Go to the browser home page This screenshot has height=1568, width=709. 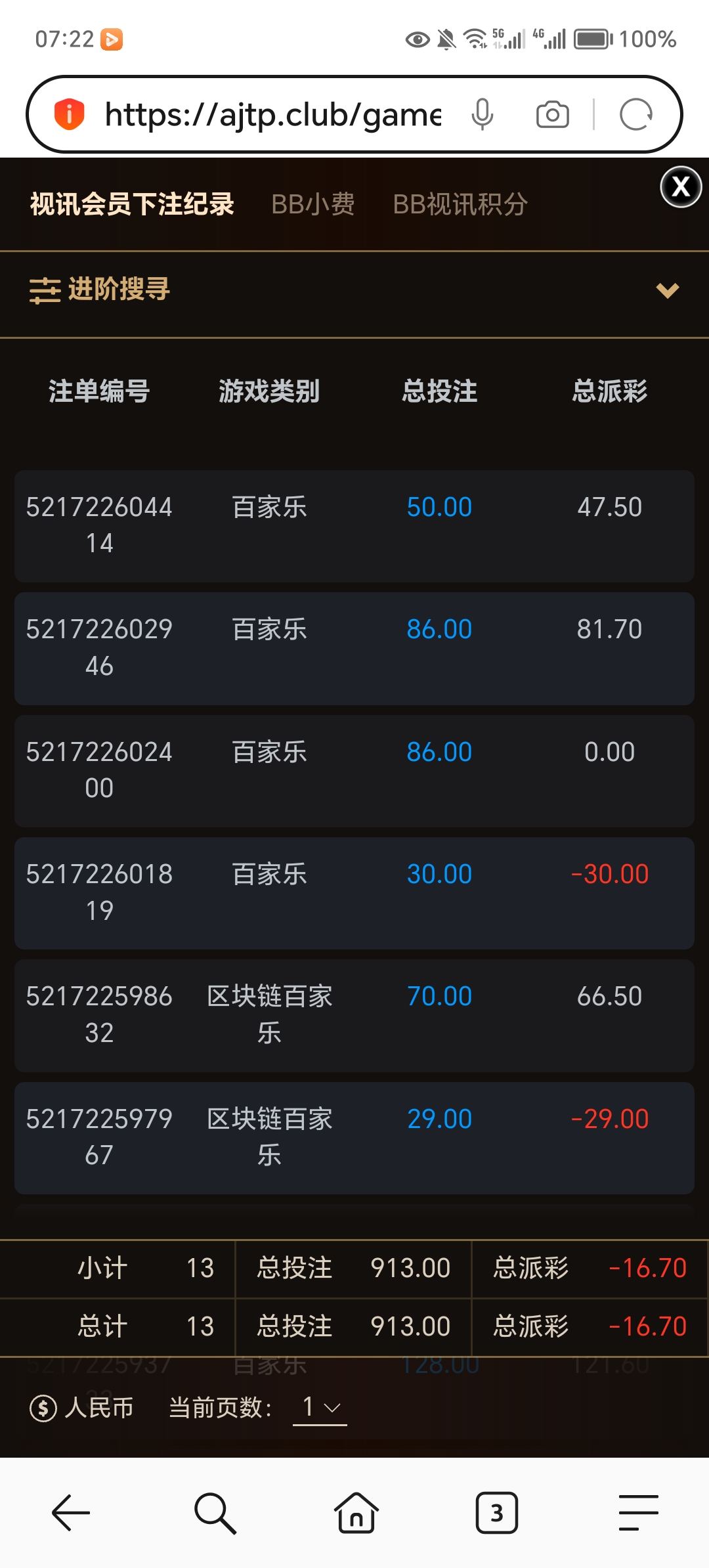(x=356, y=1512)
